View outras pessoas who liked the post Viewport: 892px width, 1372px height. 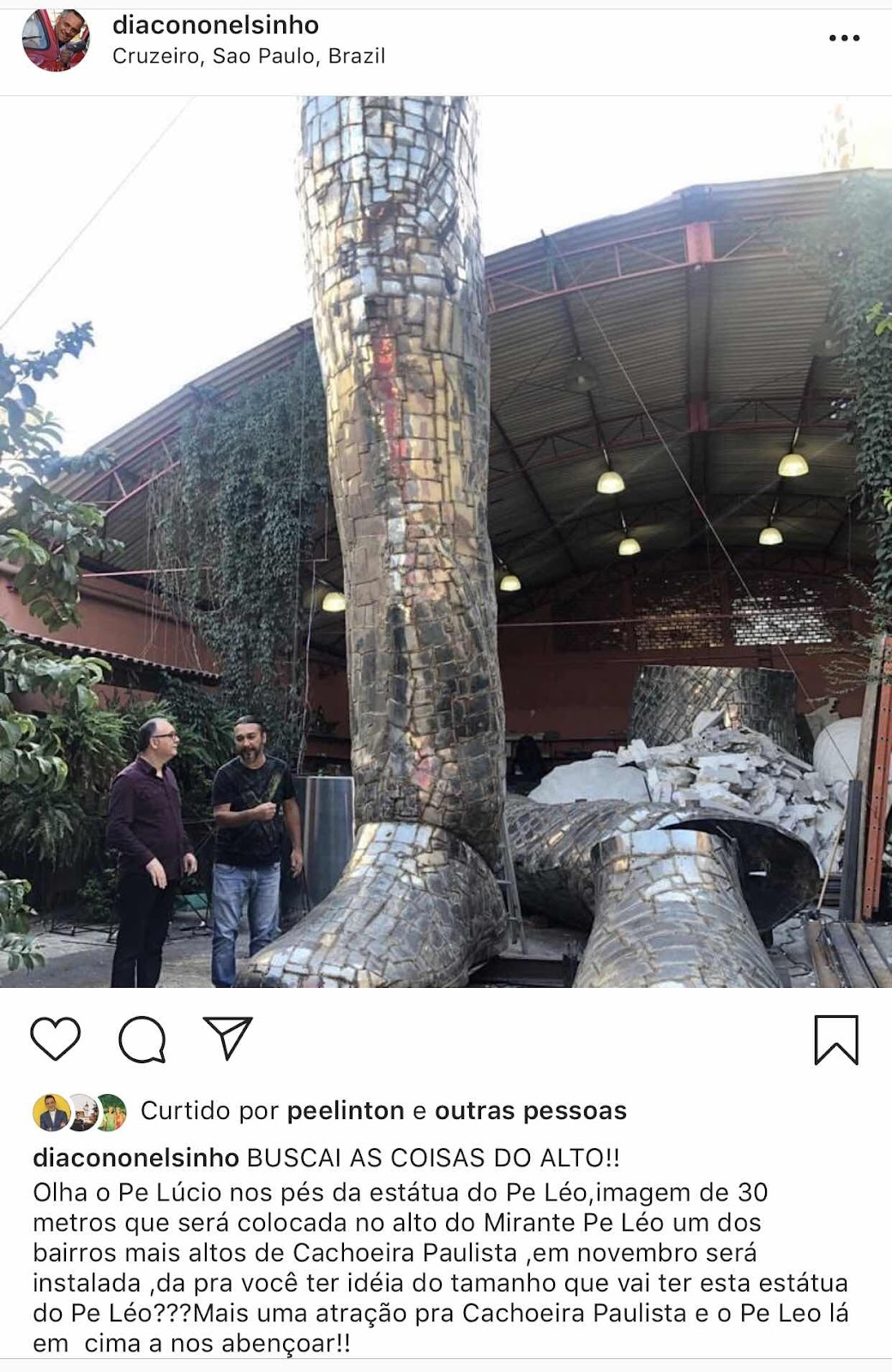(530, 1110)
